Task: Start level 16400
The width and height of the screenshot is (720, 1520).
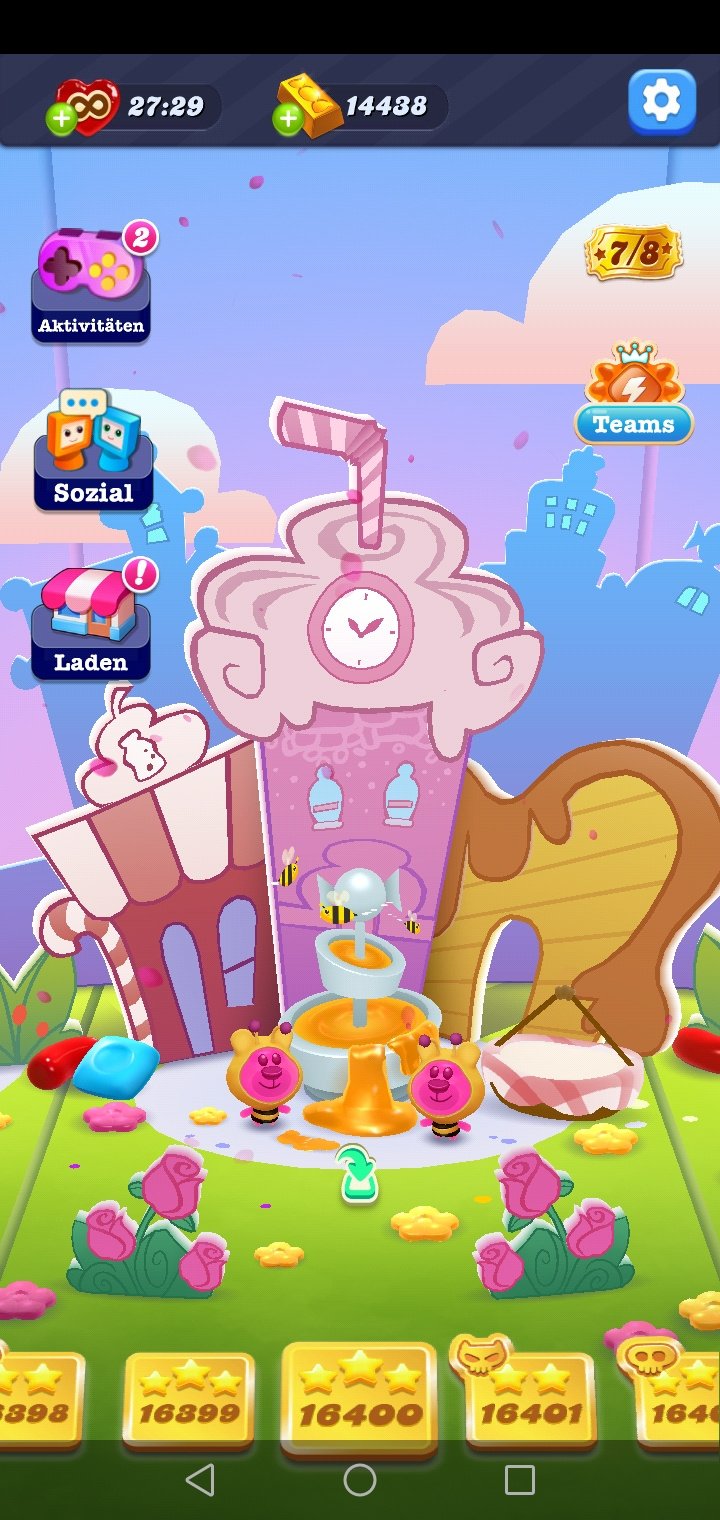Action: point(360,1397)
